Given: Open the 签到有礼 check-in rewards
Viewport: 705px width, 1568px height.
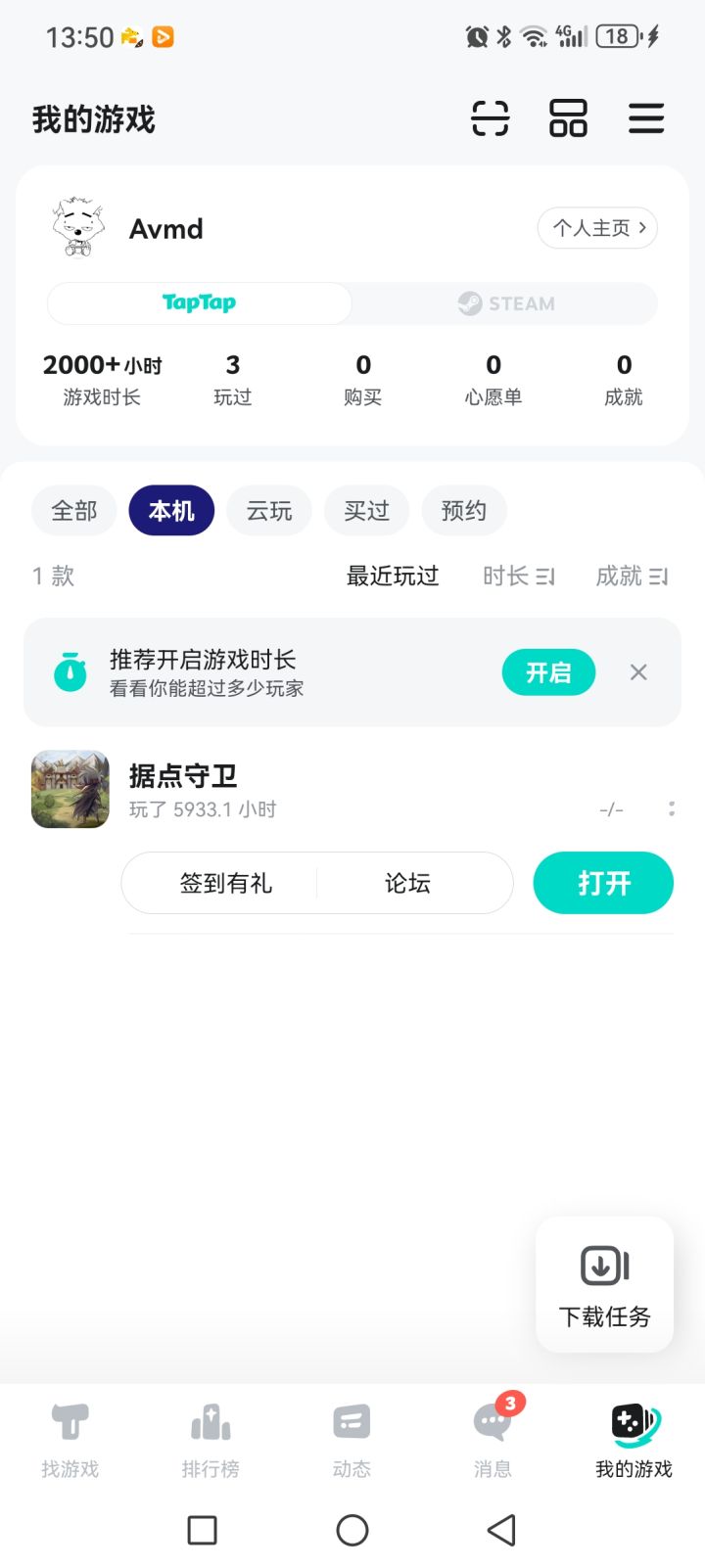Looking at the screenshot, I should pyautogui.click(x=226, y=883).
